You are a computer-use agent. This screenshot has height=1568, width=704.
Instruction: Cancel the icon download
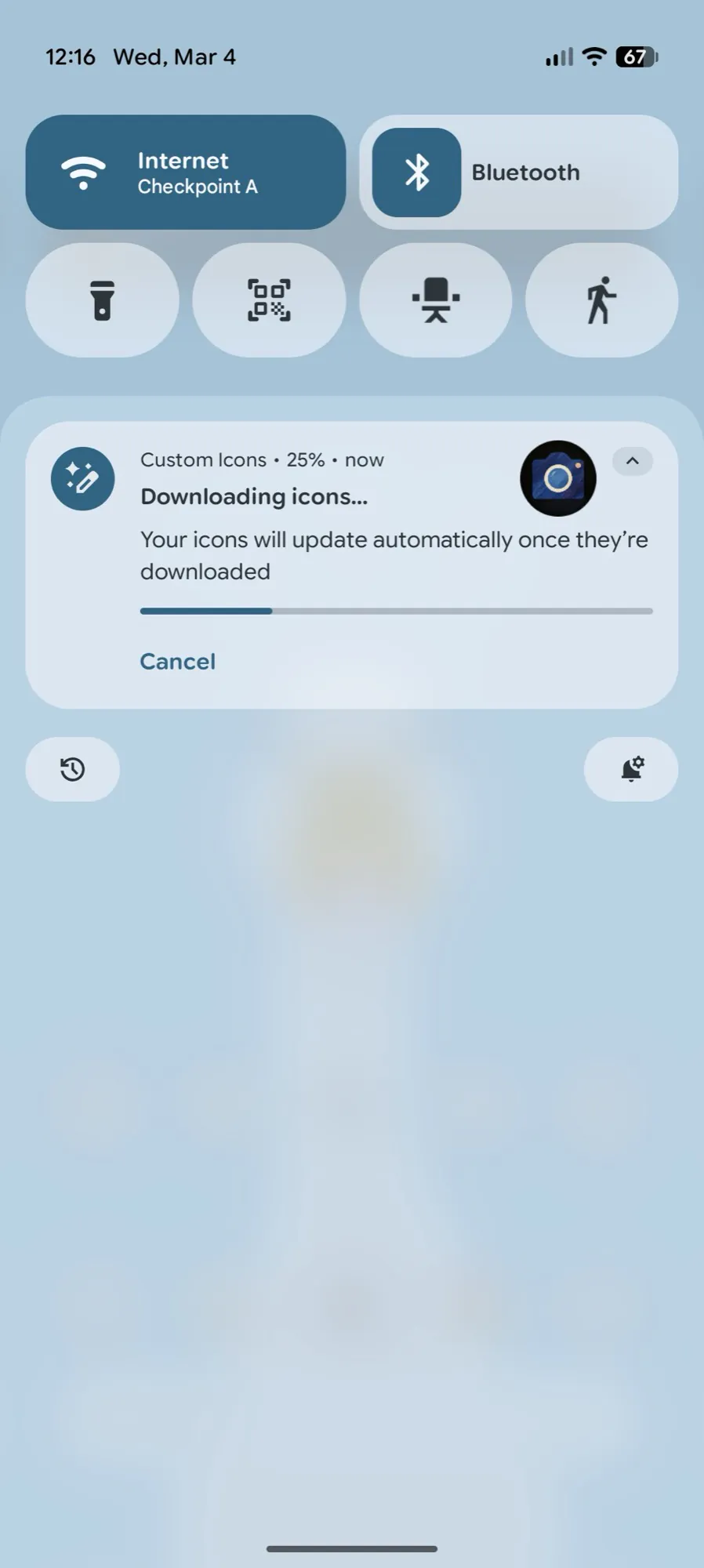click(177, 662)
